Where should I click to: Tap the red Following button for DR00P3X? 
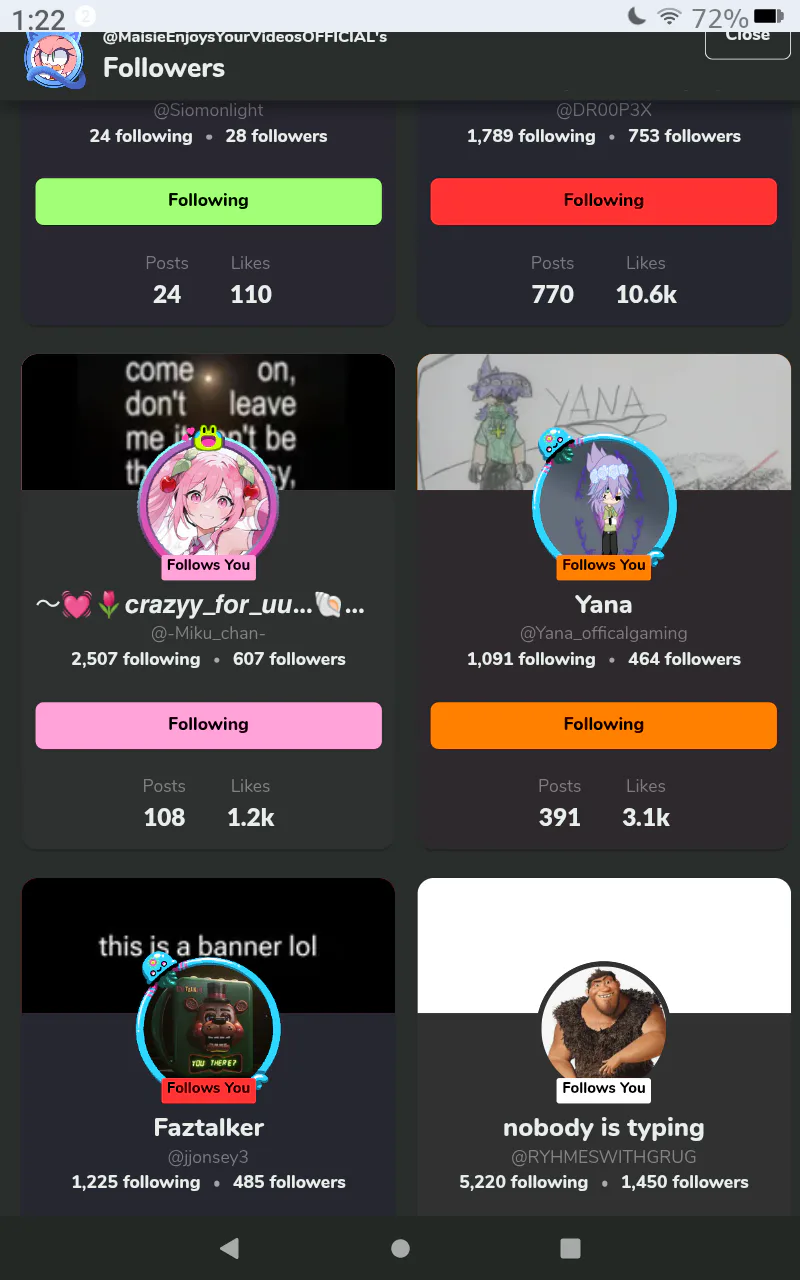pos(603,201)
